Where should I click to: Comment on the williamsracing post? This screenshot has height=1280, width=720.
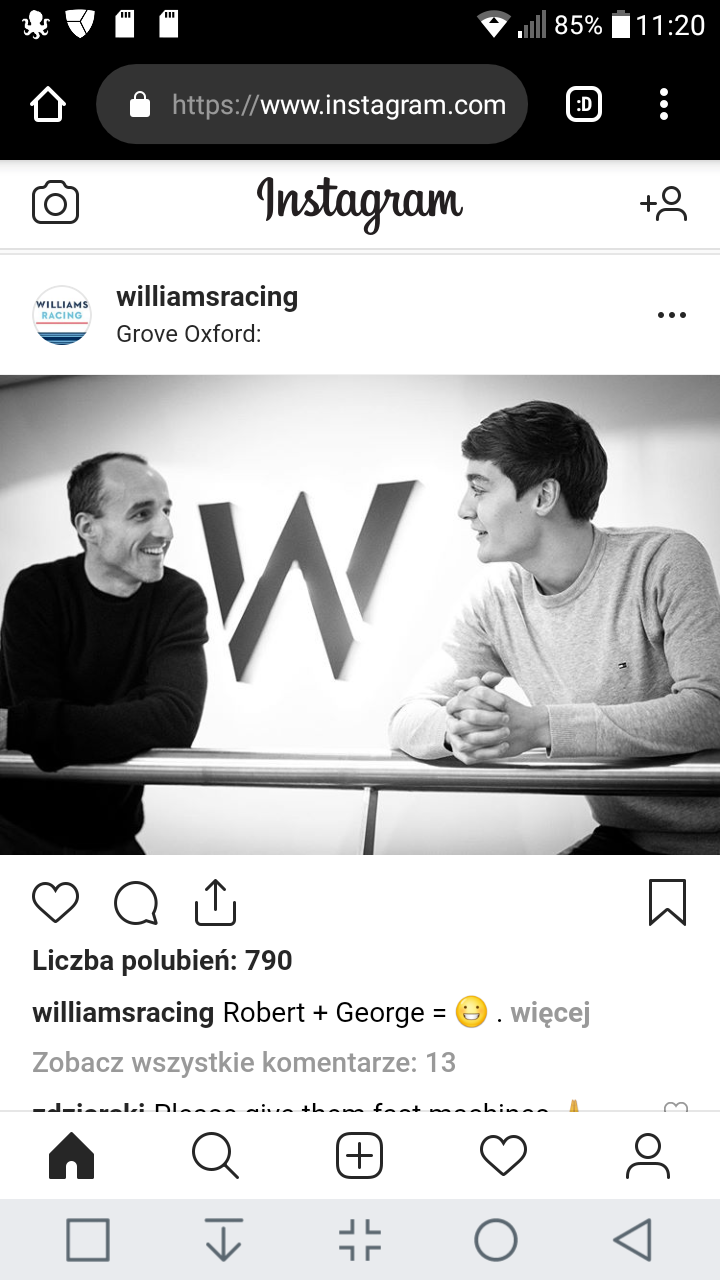136,903
